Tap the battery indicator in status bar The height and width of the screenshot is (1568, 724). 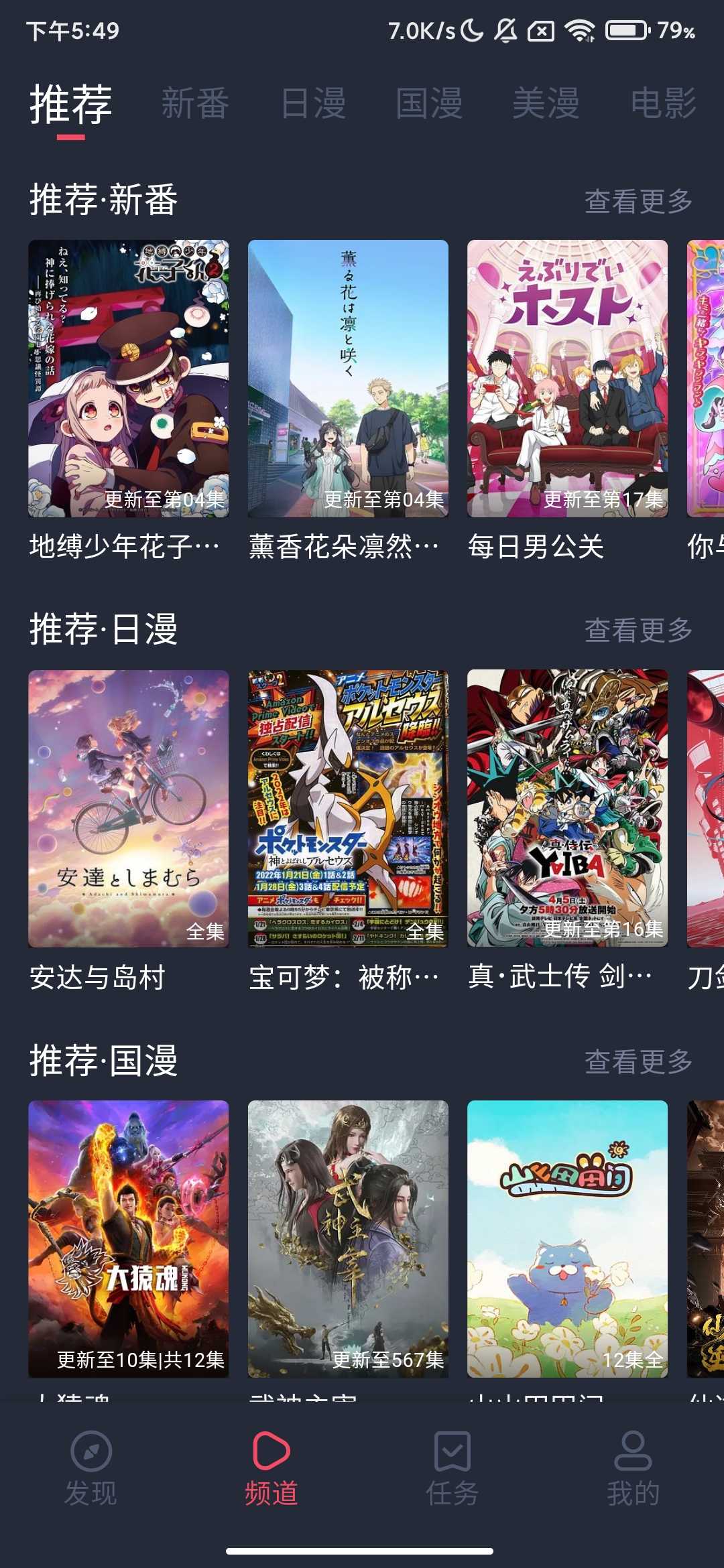(x=626, y=29)
